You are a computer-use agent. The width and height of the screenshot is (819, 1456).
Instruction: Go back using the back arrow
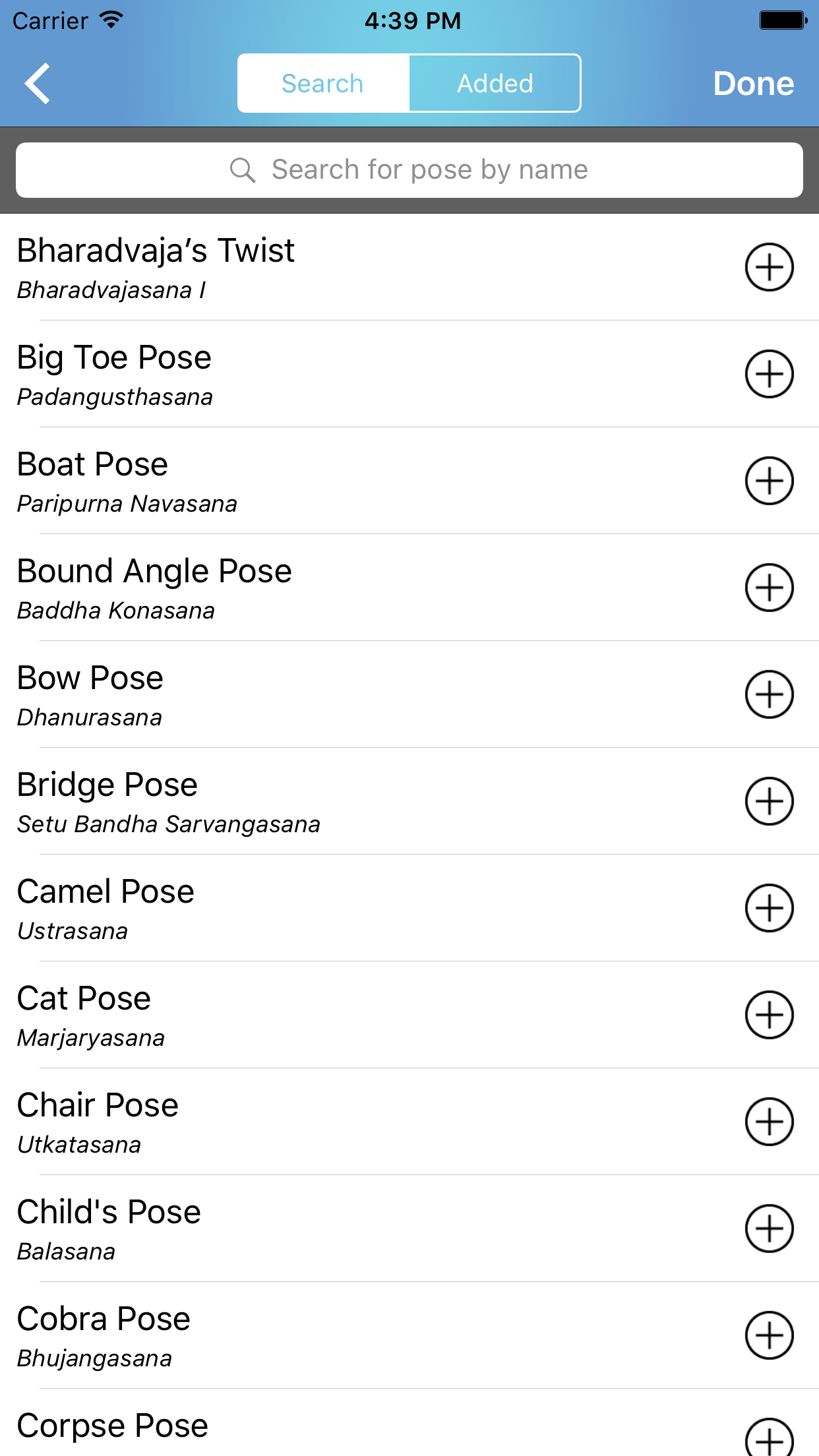point(38,84)
